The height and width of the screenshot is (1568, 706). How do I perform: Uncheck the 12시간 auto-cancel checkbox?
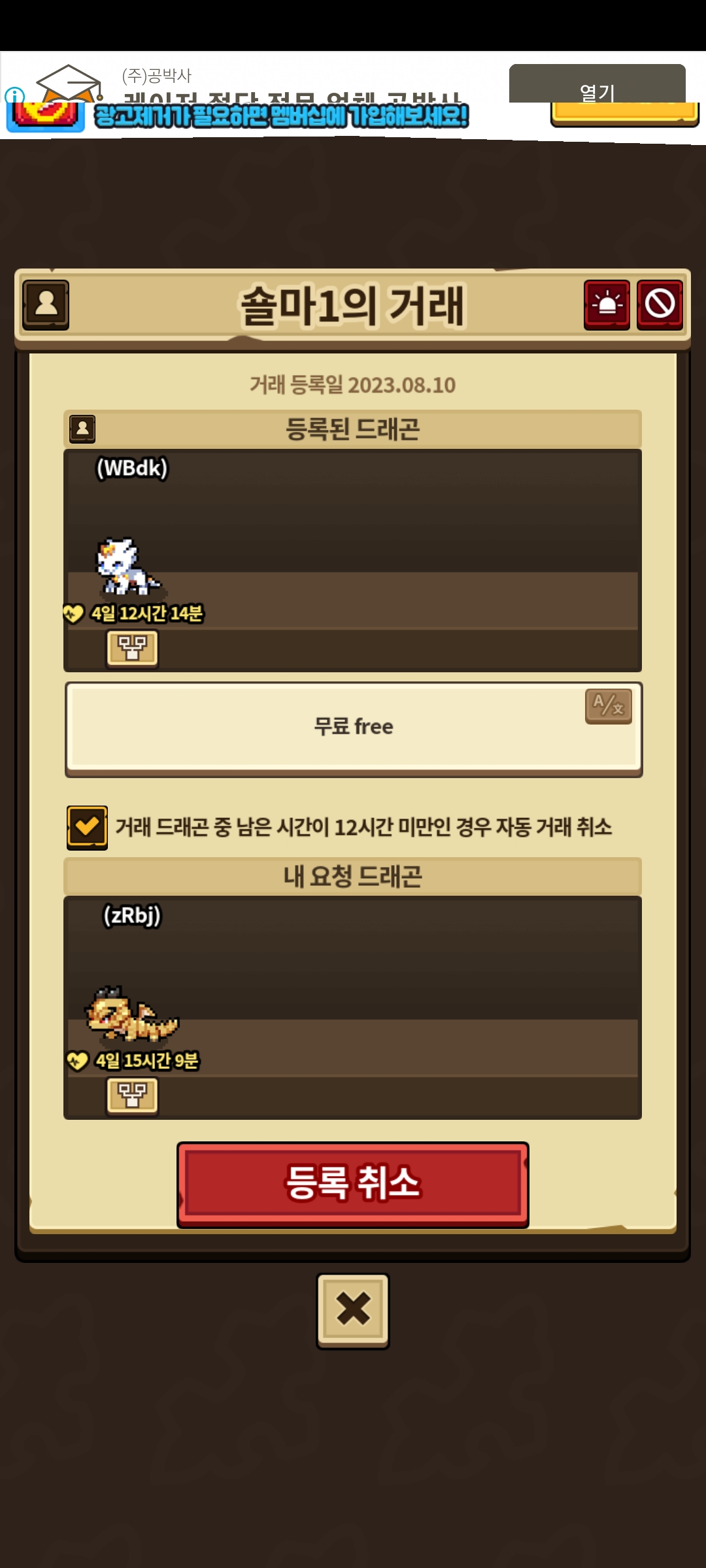(87, 828)
